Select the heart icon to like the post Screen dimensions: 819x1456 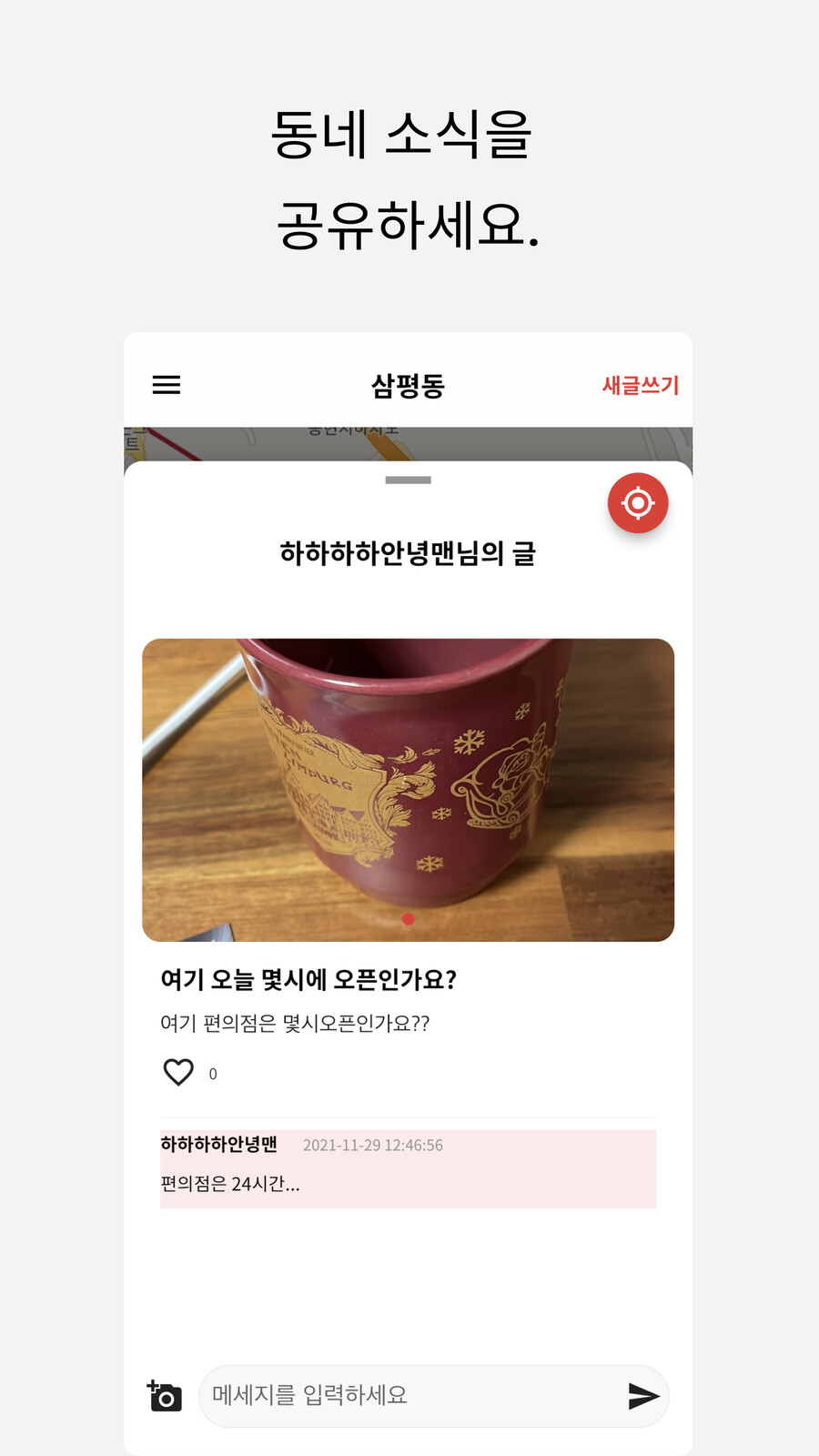pyautogui.click(x=178, y=1072)
